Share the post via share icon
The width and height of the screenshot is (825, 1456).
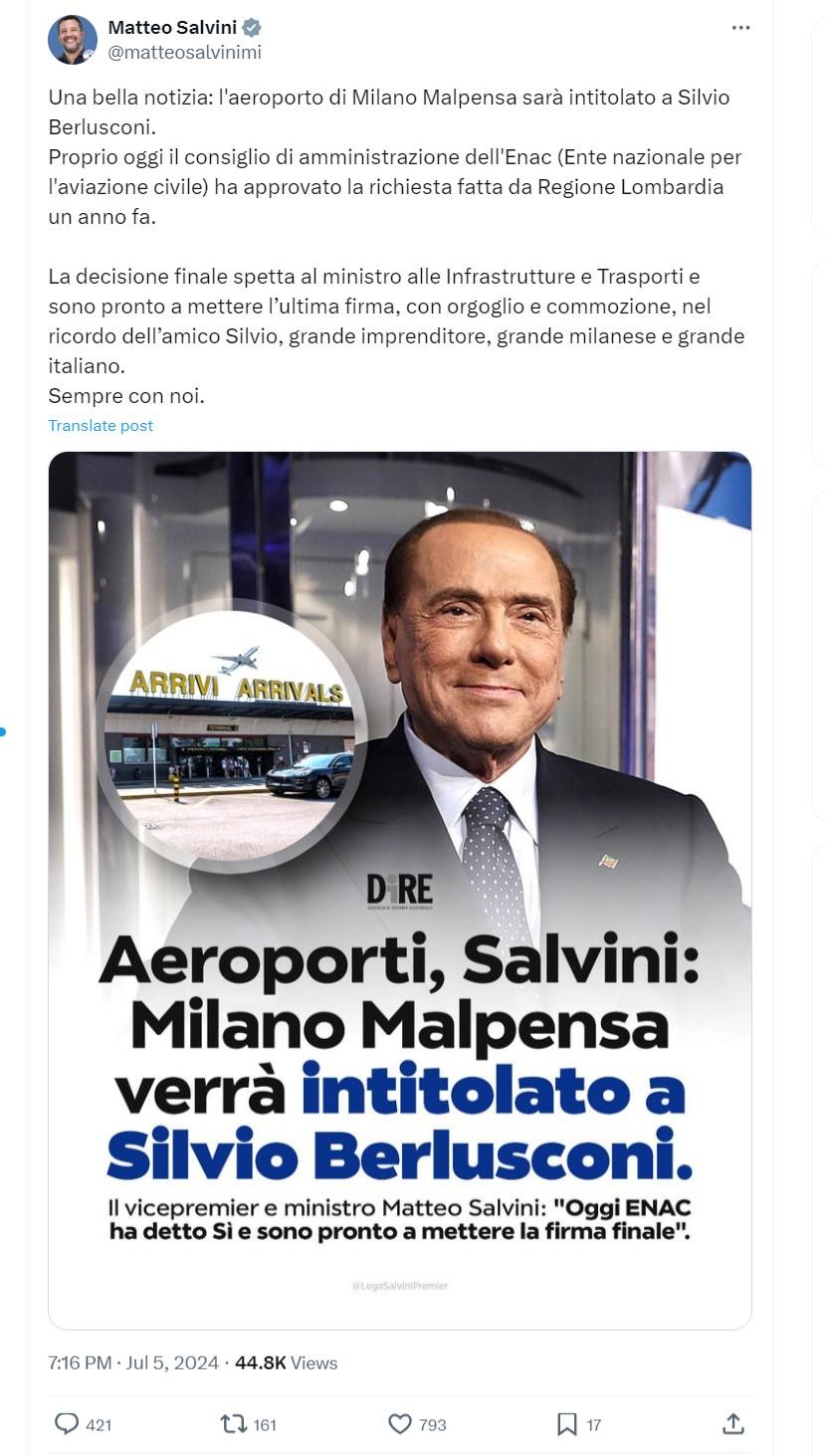[x=732, y=1424]
